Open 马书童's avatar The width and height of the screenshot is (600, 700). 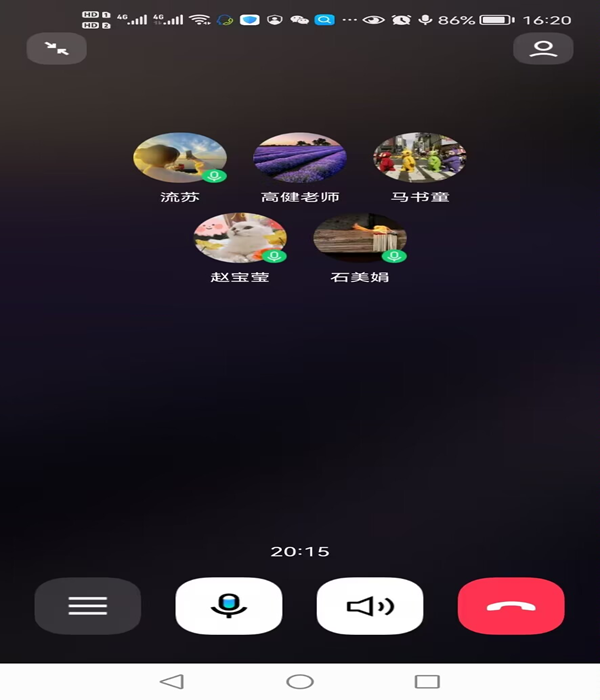(x=420, y=158)
